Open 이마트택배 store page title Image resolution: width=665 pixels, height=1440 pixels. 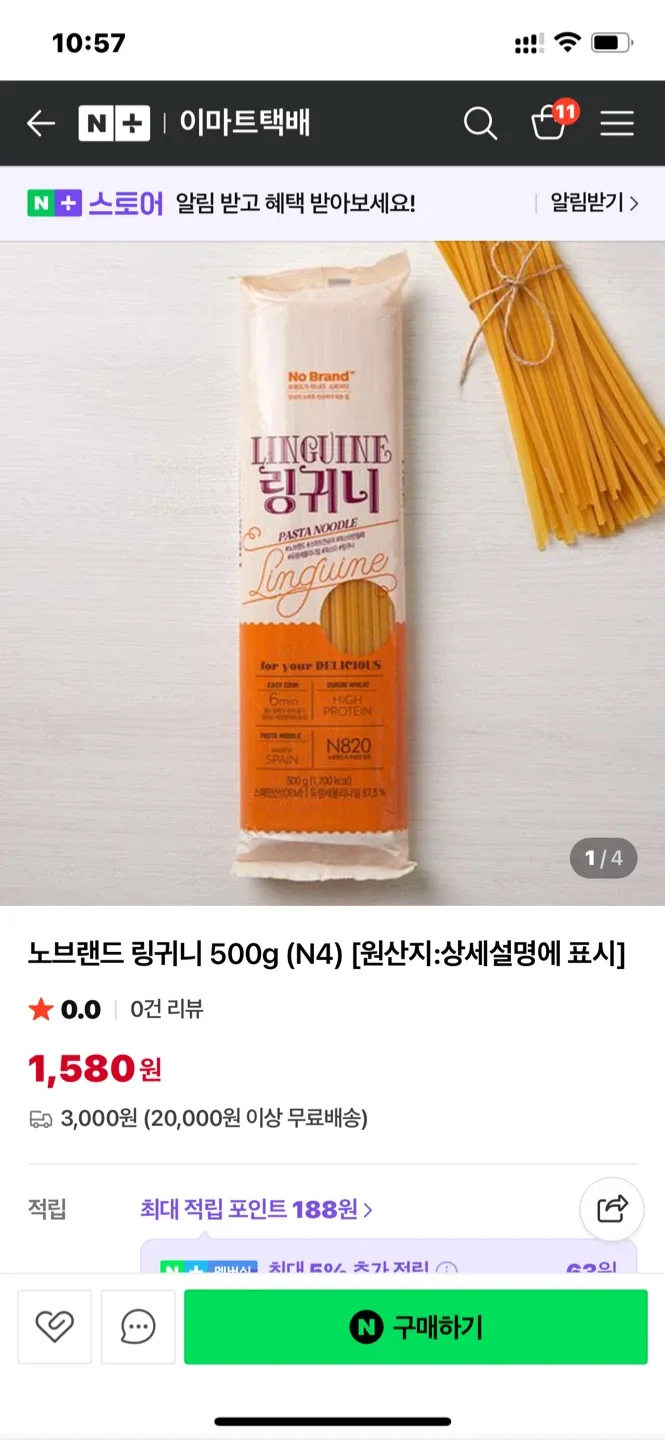[x=245, y=124]
